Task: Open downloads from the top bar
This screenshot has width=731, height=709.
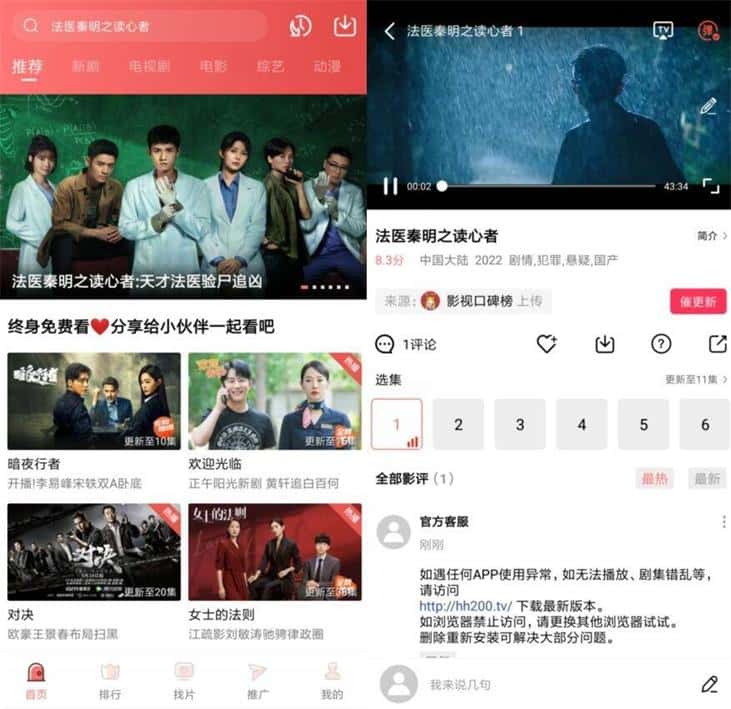Action: pos(345,26)
